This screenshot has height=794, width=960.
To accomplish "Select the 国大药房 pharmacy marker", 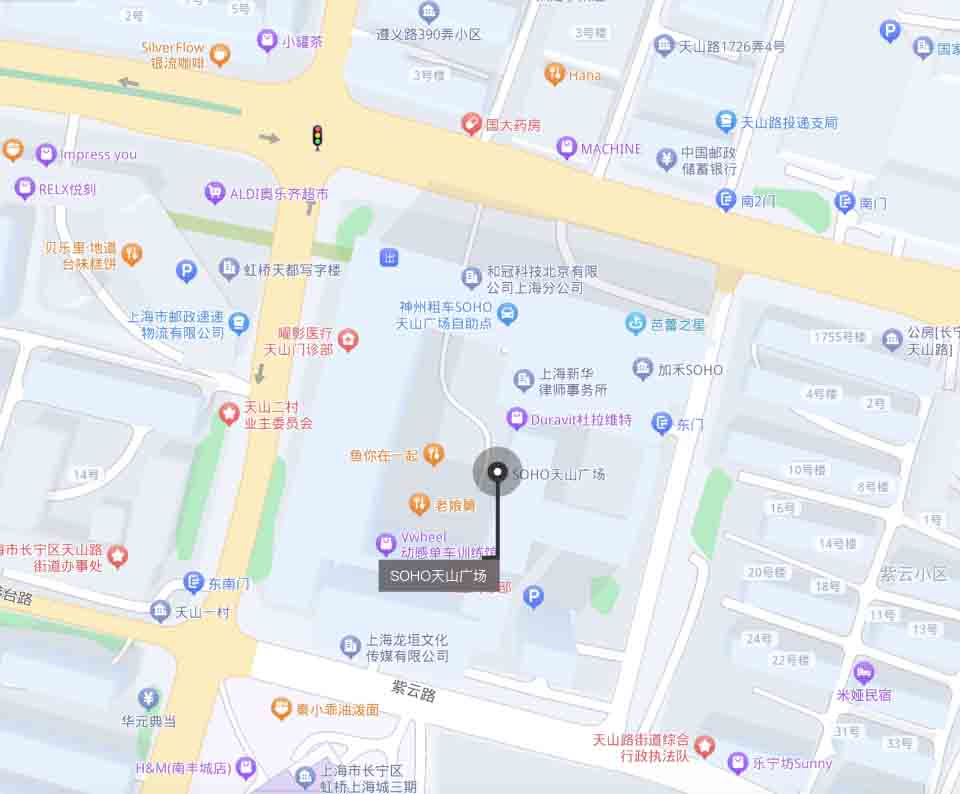I will point(471,124).
